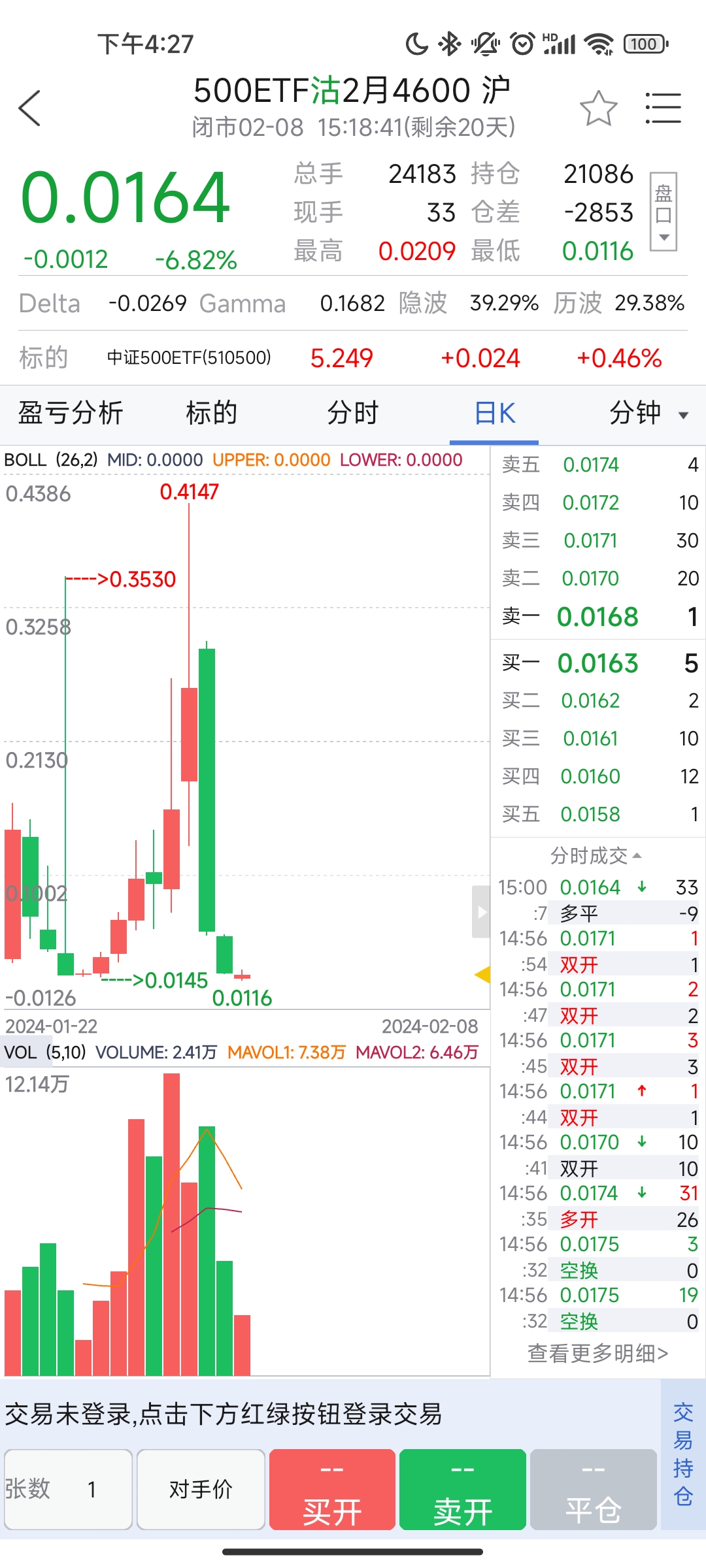Viewport: 706px width, 1568px height.
Task: Open 交易持仓 side panel
Action: [x=683, y=1454]
